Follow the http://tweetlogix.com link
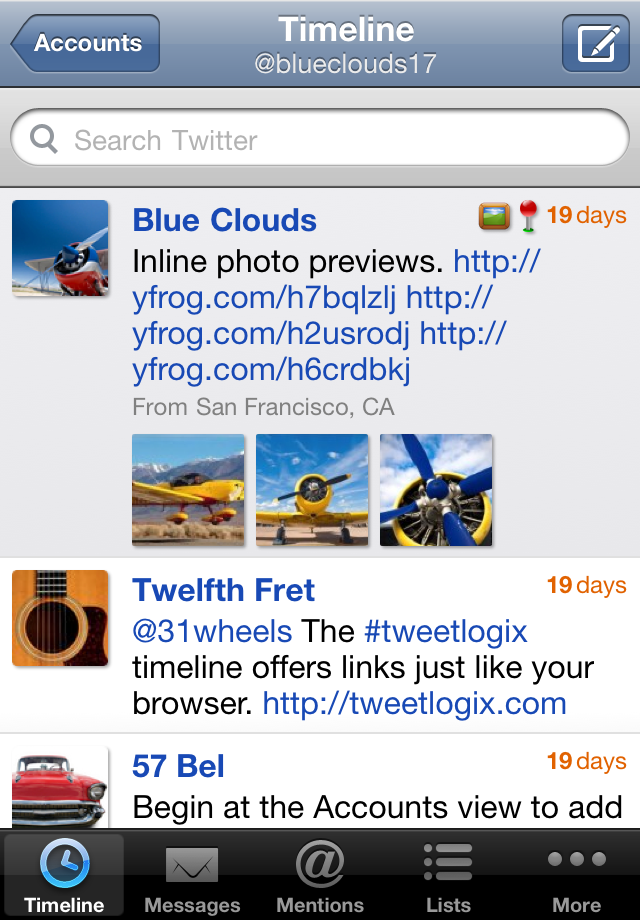Screen dimensions: 640x920 [x=414, y=703]
